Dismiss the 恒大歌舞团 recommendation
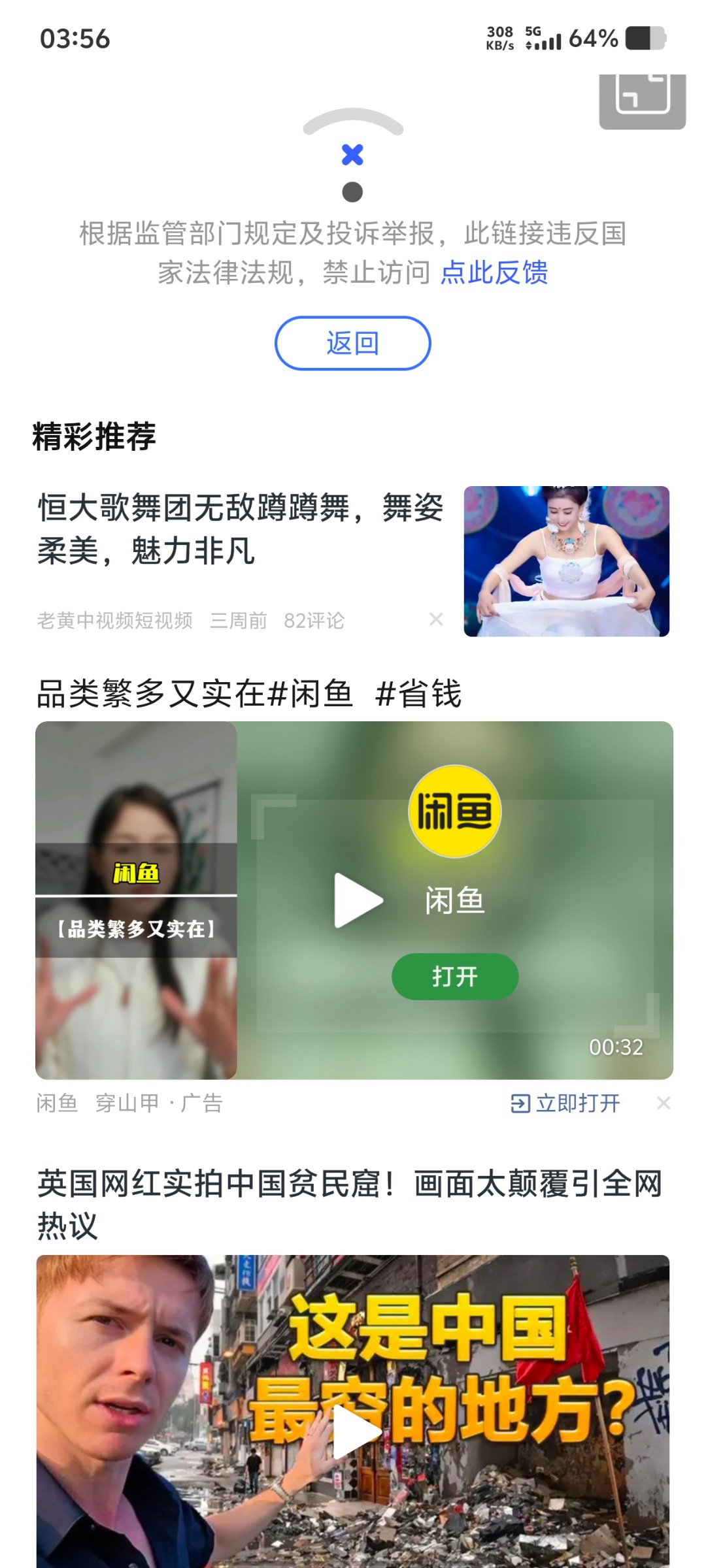The image size is (706, 1568). (436, 619)
